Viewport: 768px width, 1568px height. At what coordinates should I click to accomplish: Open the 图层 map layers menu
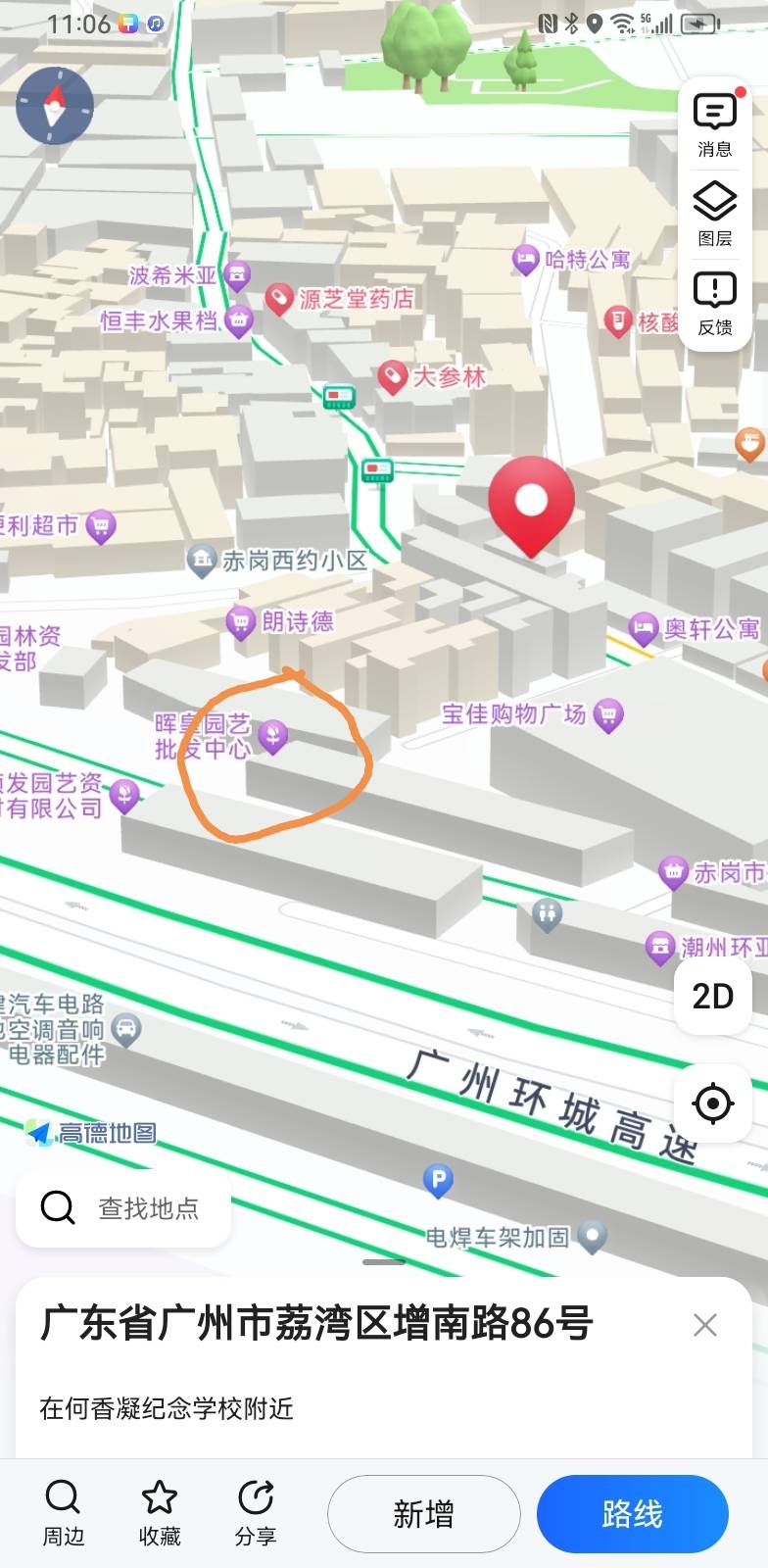click(714, 214)
